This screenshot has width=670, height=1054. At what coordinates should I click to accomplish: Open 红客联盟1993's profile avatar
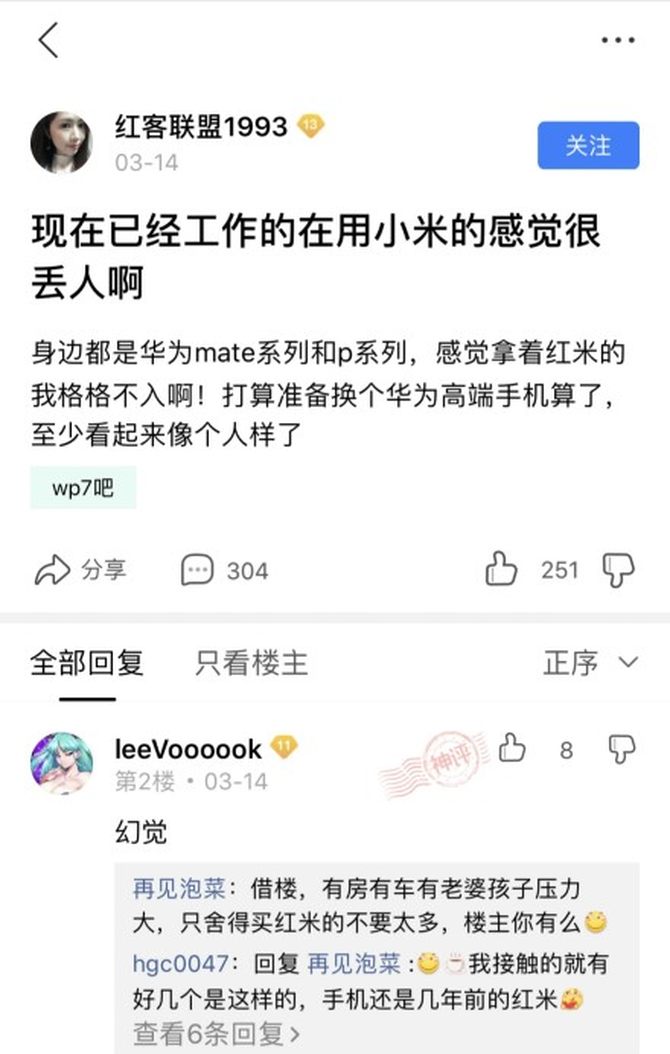point(61,142)
